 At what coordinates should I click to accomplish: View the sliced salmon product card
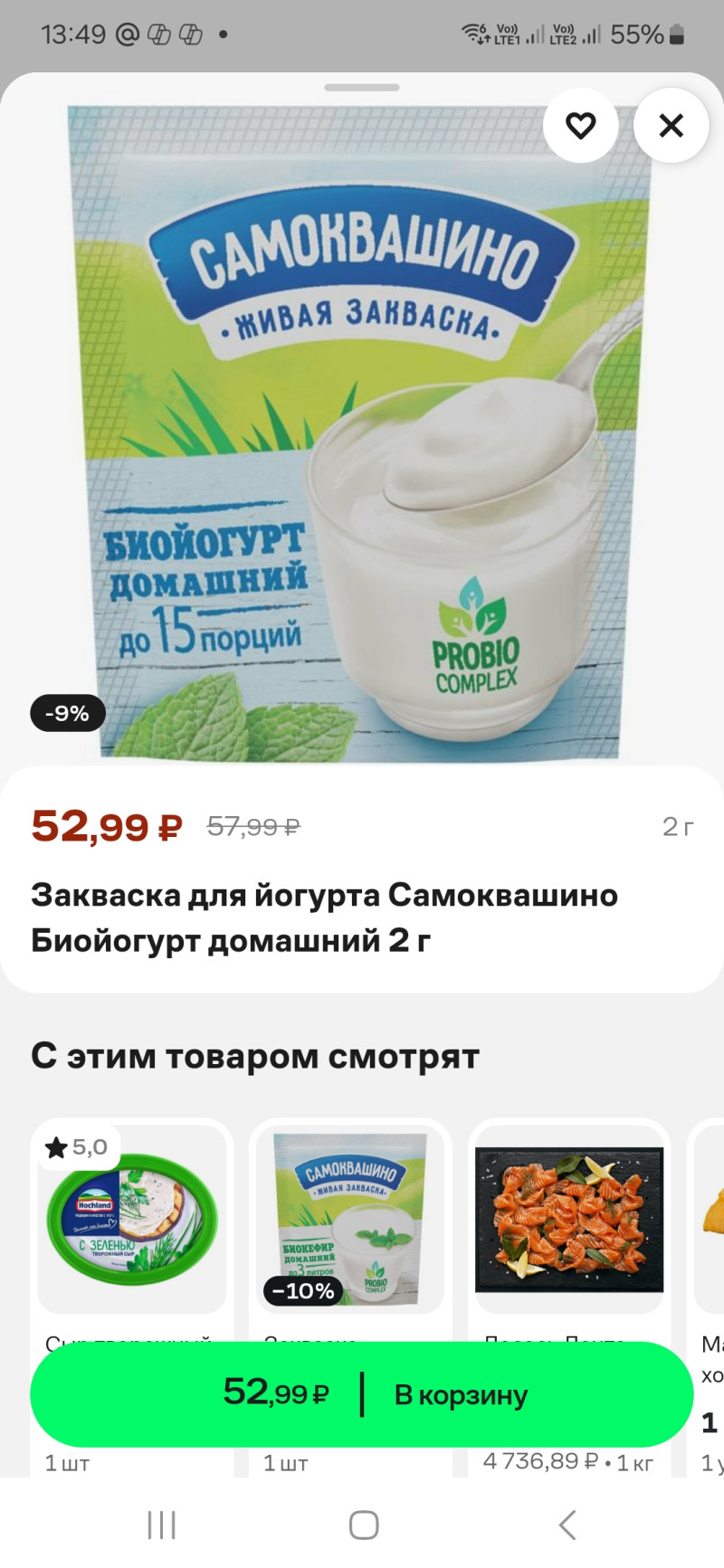click(569, 1219)
